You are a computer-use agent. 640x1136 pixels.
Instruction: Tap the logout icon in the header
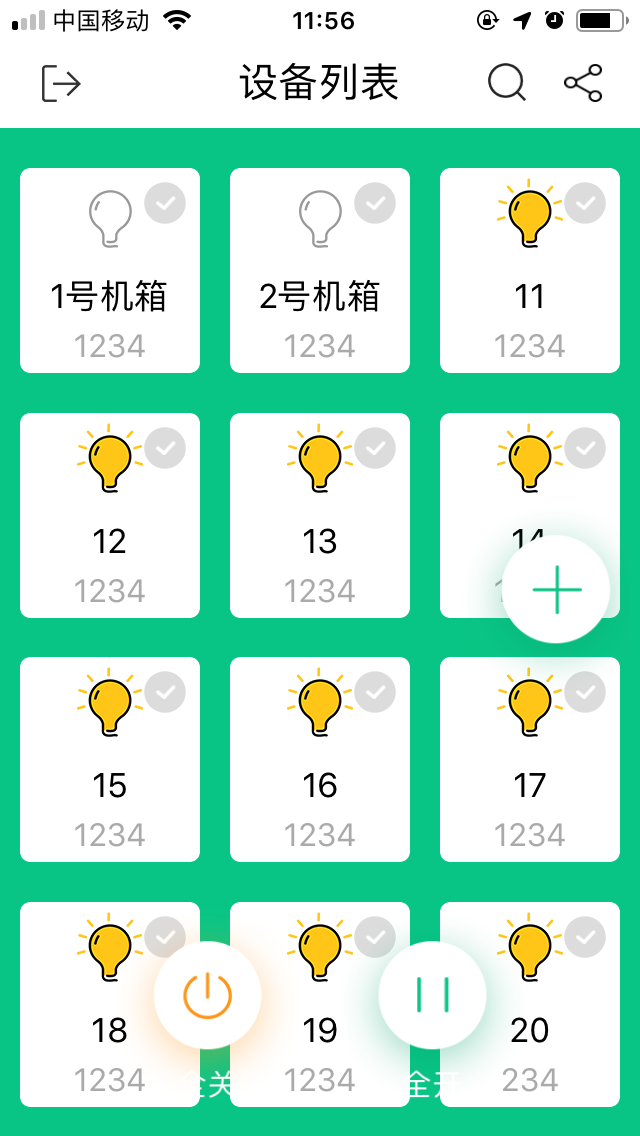61,83
